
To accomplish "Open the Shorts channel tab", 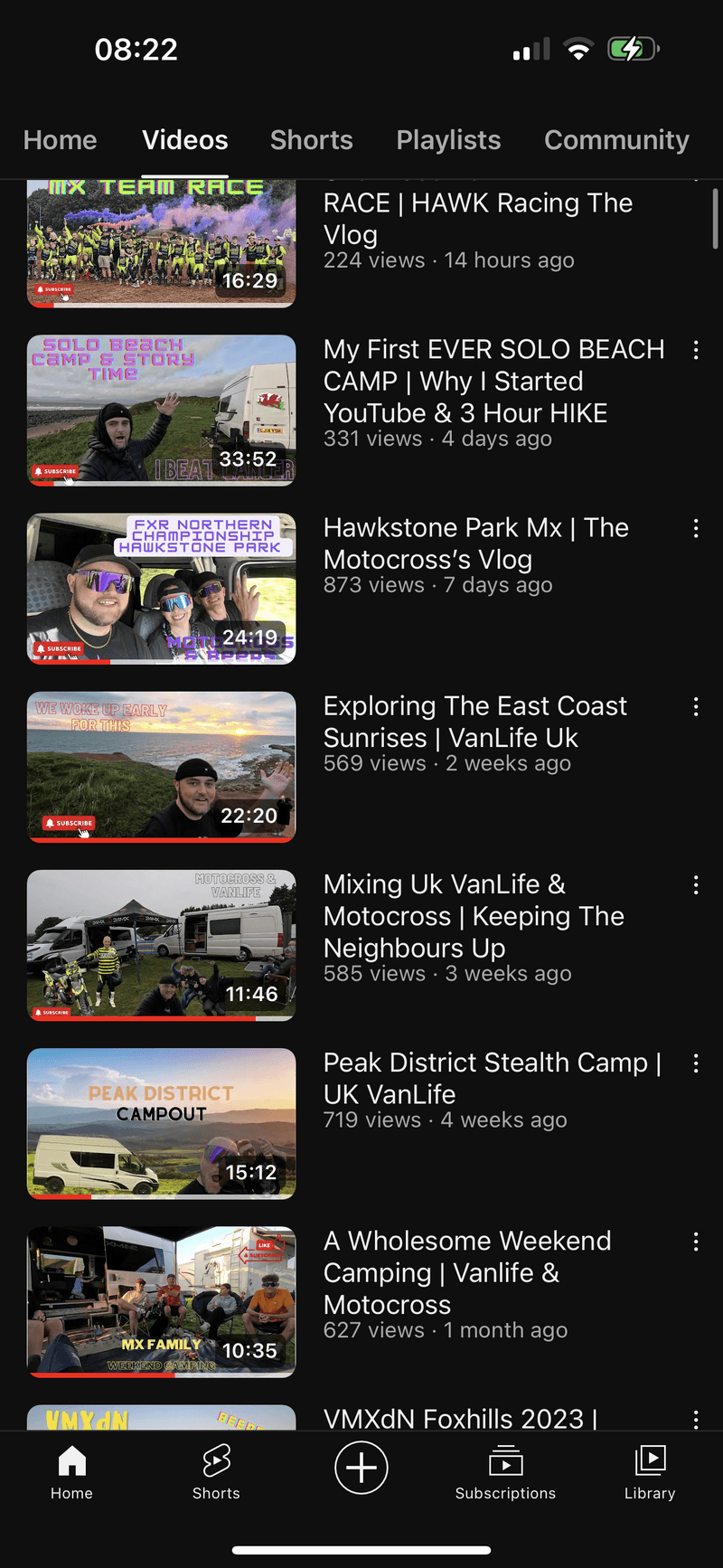I will (311, 140).
